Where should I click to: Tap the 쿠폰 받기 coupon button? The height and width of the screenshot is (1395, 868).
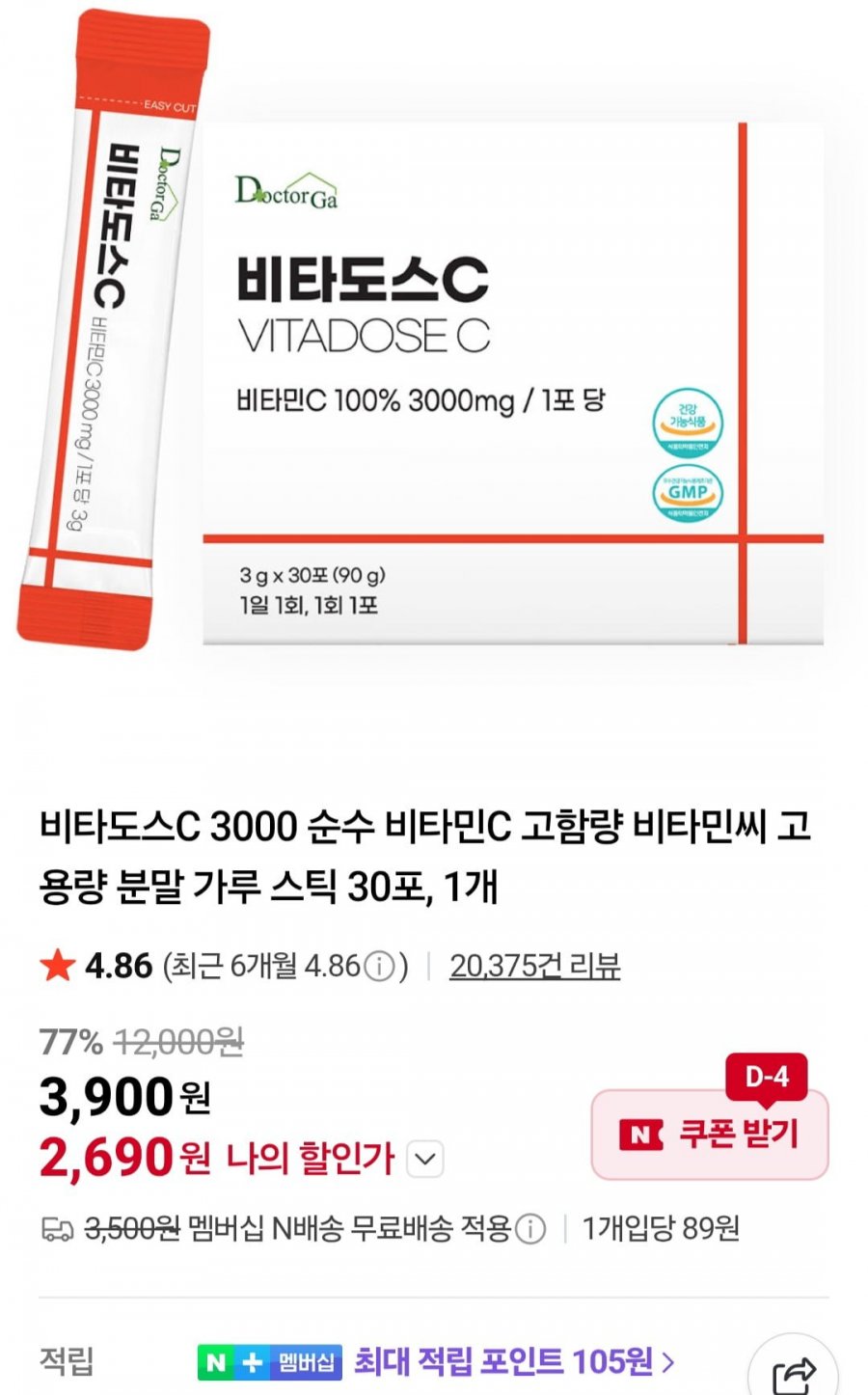tap(710, 1135)
